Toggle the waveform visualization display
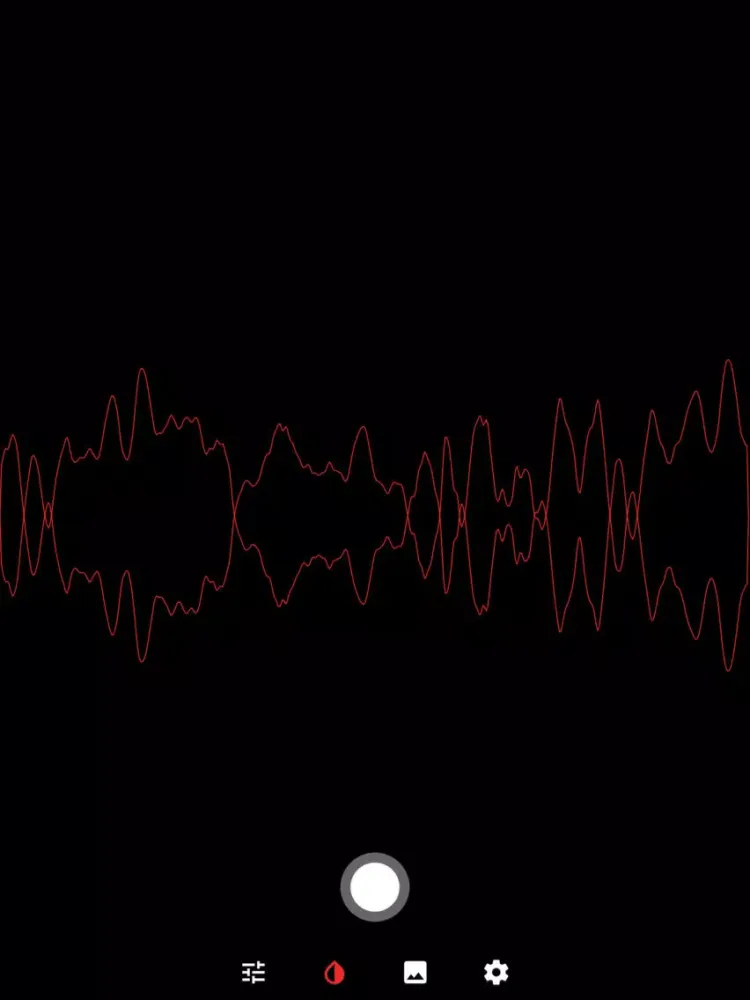 point(334,971)
